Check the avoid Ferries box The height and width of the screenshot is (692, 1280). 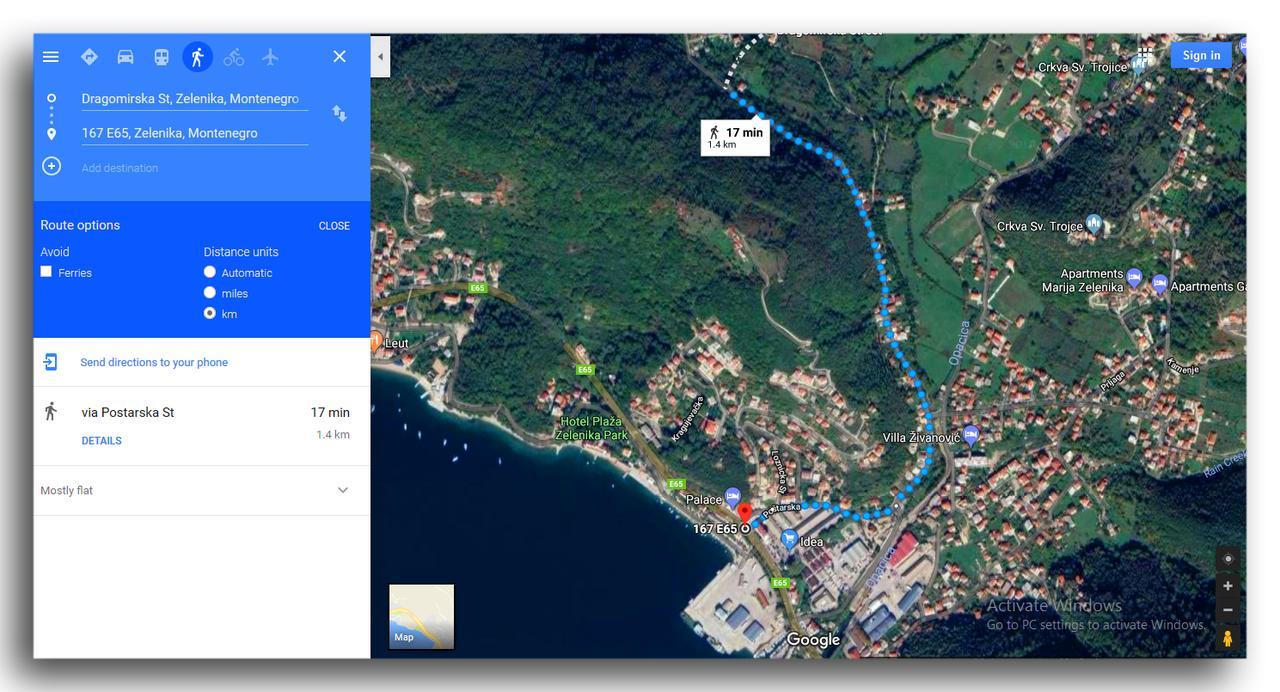coord(46,272)
